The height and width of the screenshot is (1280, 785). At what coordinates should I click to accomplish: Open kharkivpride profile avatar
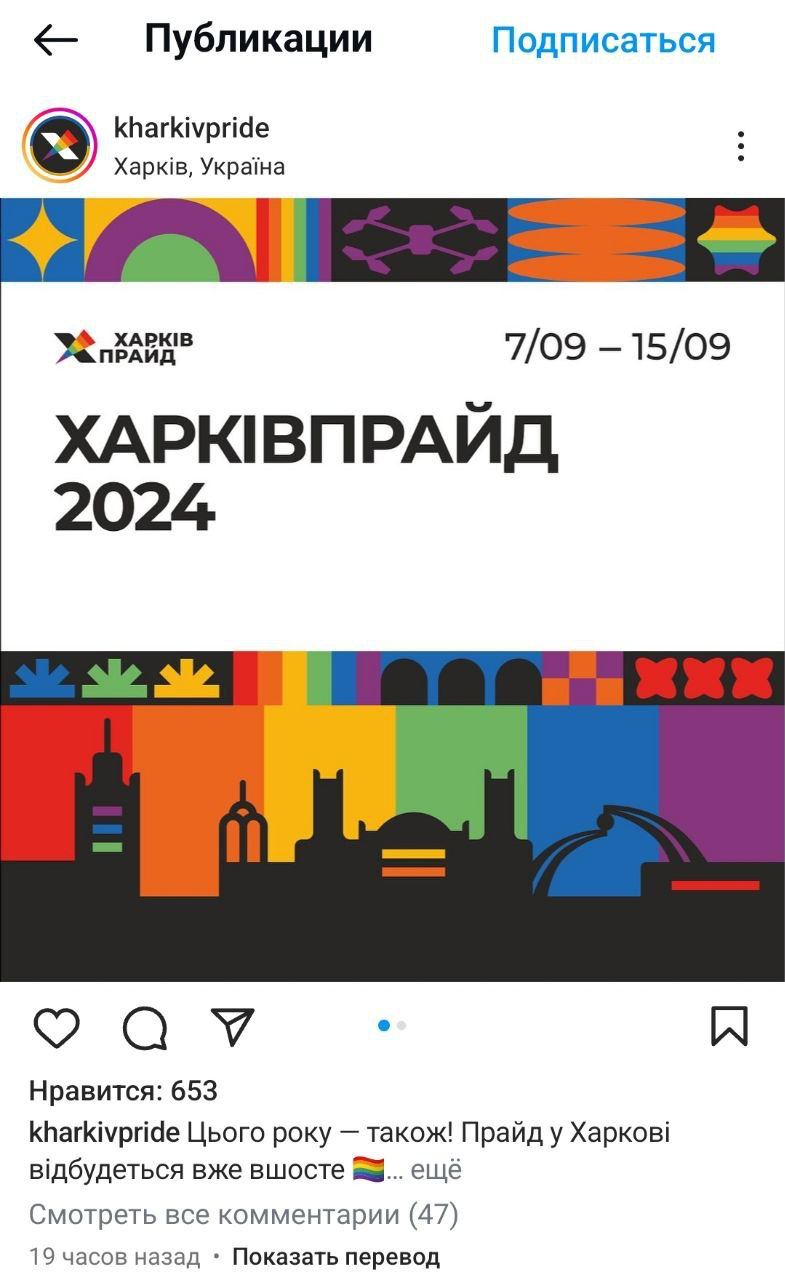pyautogui.click(x=59, y=146)
